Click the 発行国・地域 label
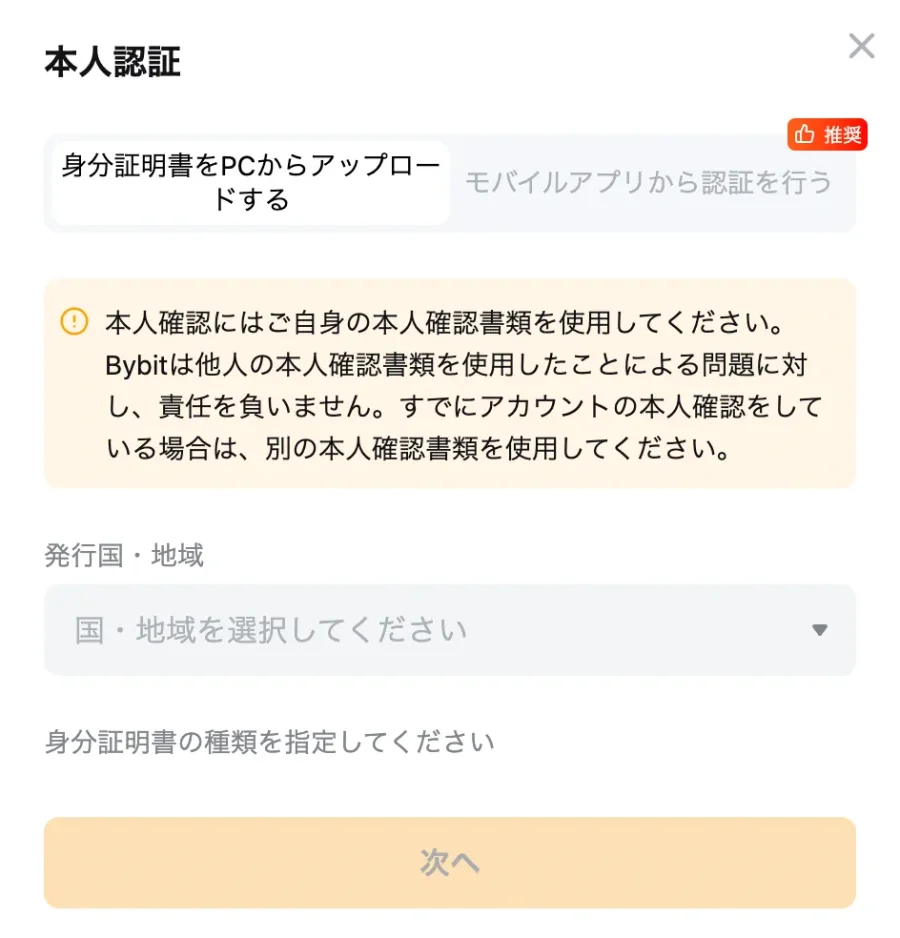The height and width of the screenshot is (938, 900). pyautogui.click(x=124, y=556)
